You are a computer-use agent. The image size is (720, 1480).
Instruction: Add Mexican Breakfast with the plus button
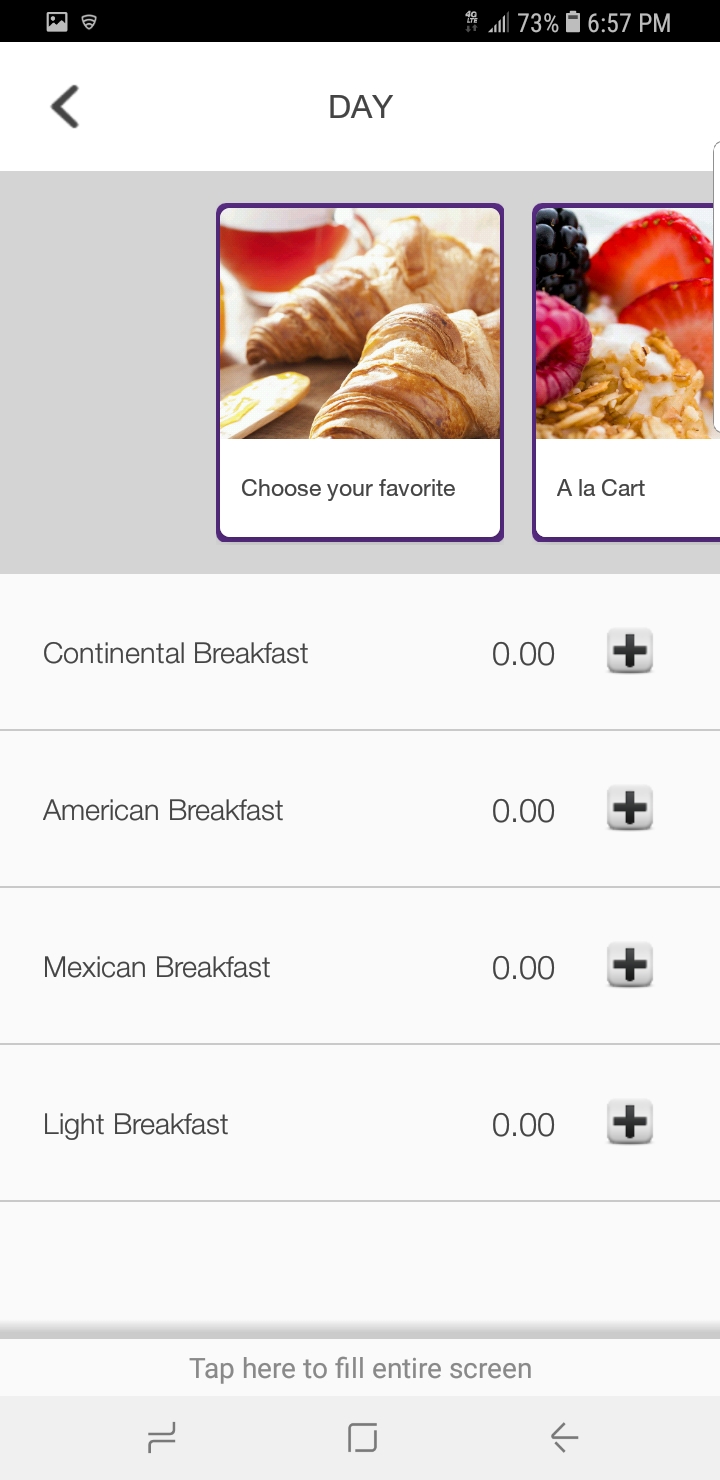[630, 966]
